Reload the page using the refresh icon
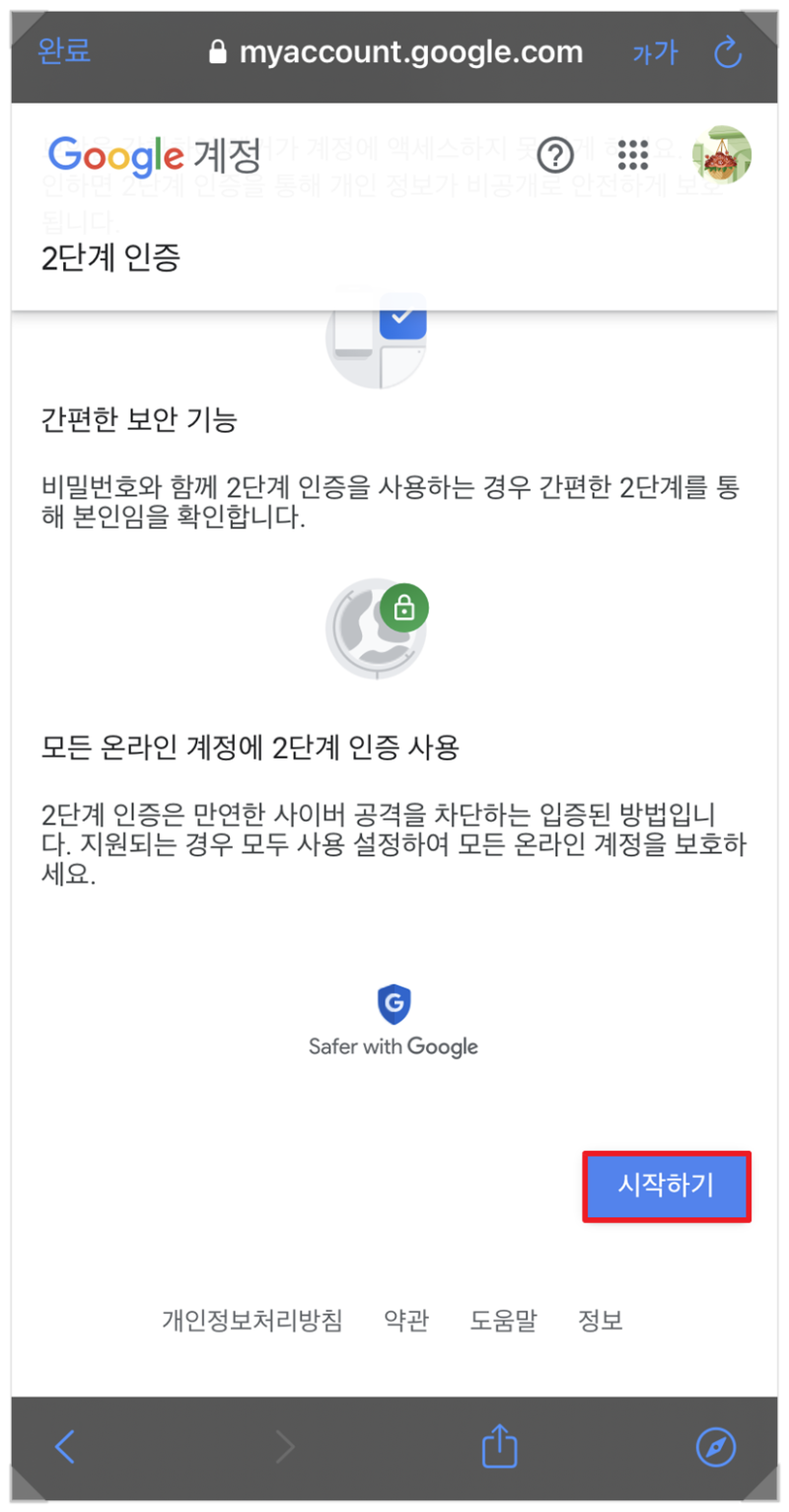Image resolution: width=789 pixels, height=1512 pixels. [x=728, y=52]
